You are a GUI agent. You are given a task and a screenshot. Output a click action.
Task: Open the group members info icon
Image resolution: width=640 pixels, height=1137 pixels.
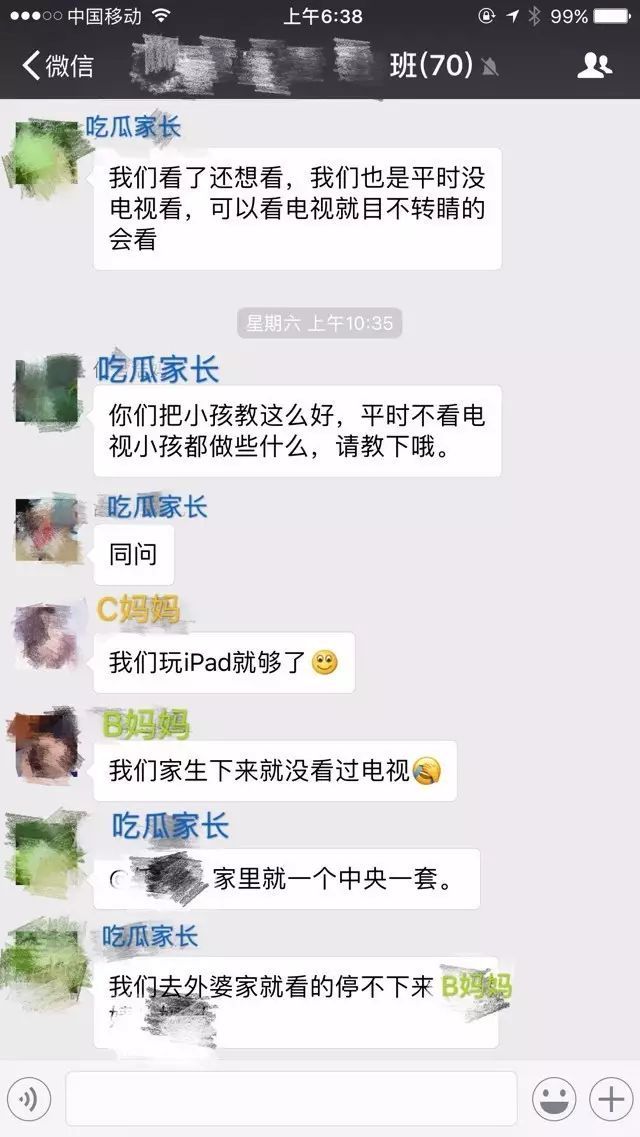tap(594, 66)
